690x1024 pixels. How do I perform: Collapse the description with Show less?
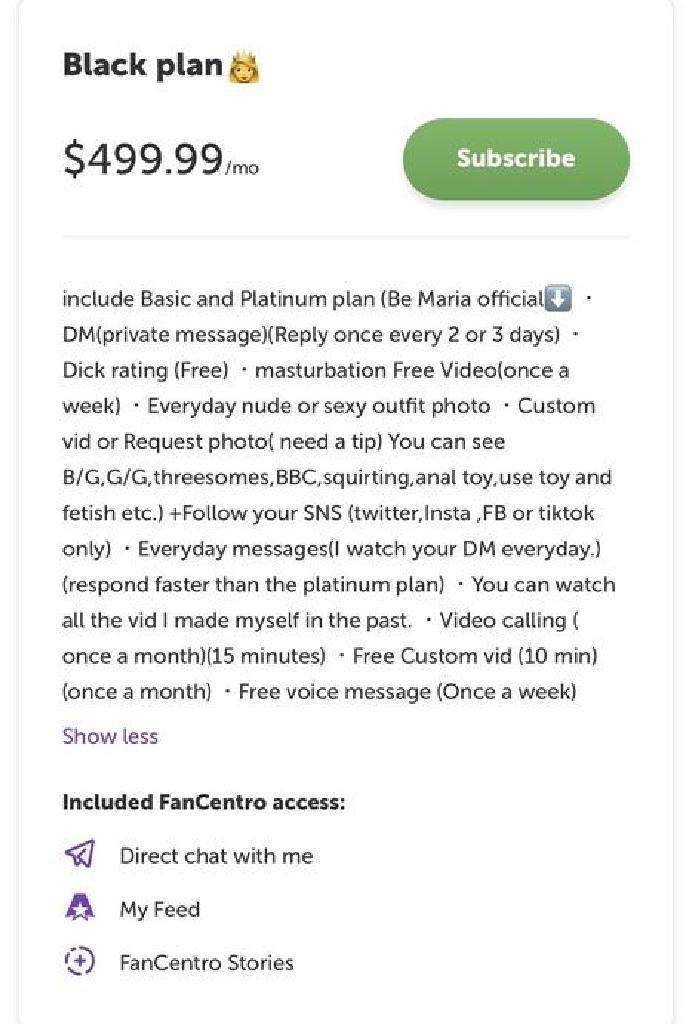pyautogui.click(x=110, y=737)
